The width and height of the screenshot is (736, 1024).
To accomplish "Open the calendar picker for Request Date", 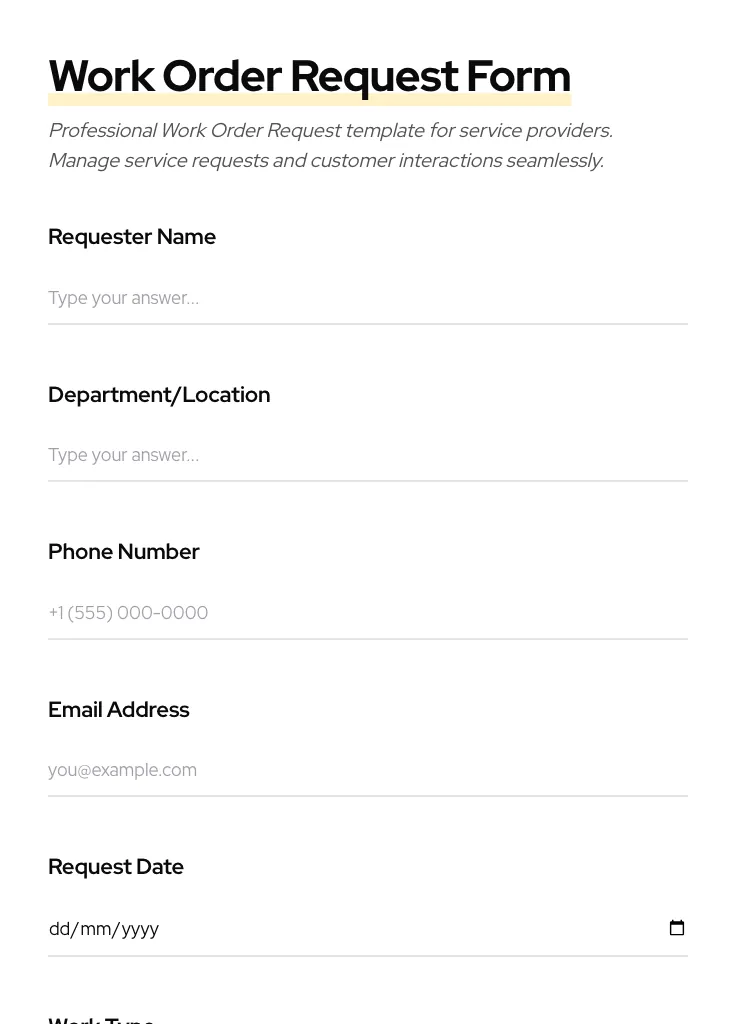I will pyautogui.click(x=677, y=928).
